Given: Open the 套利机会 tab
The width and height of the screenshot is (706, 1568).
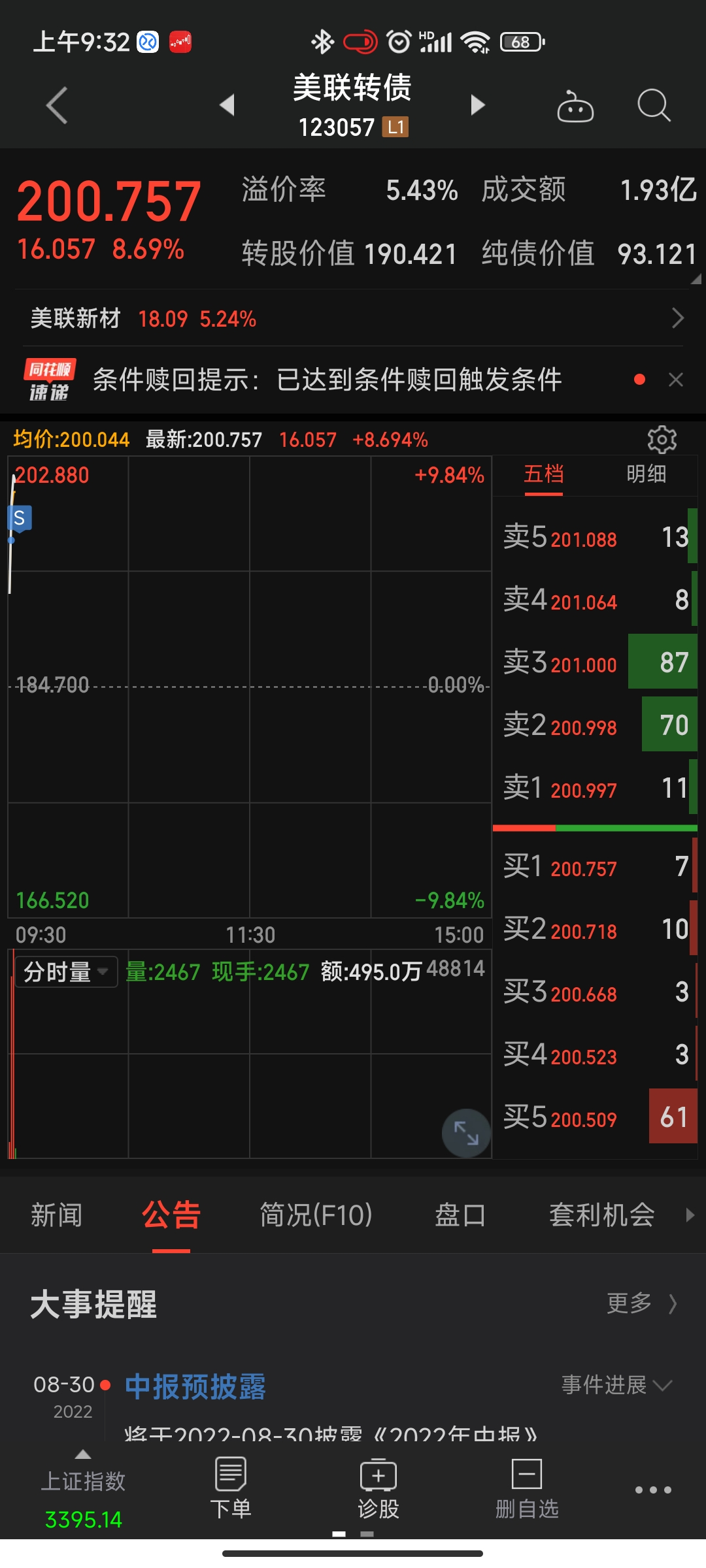Looking at the screenshot, I should pos(602,1216).
